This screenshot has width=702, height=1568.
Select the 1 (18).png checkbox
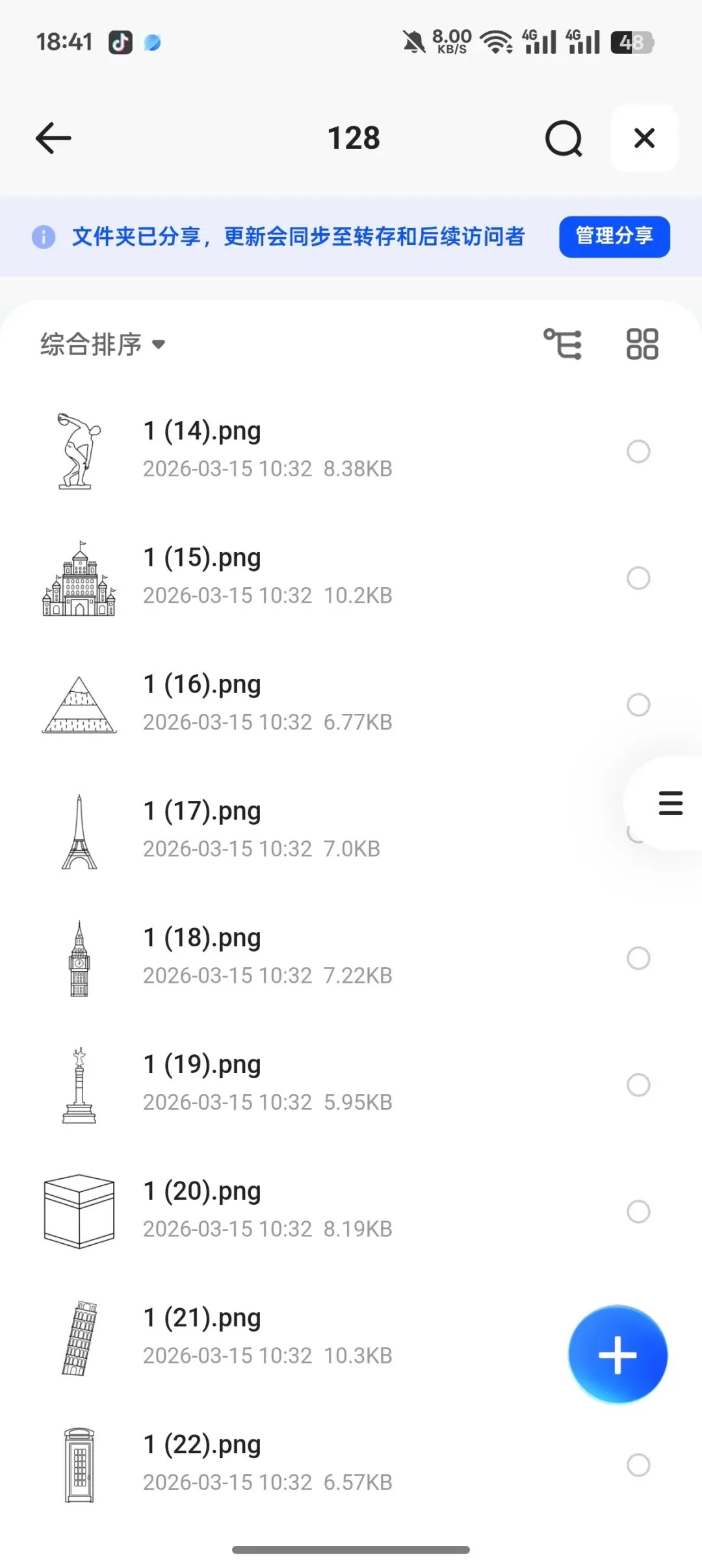coord(638,958)
